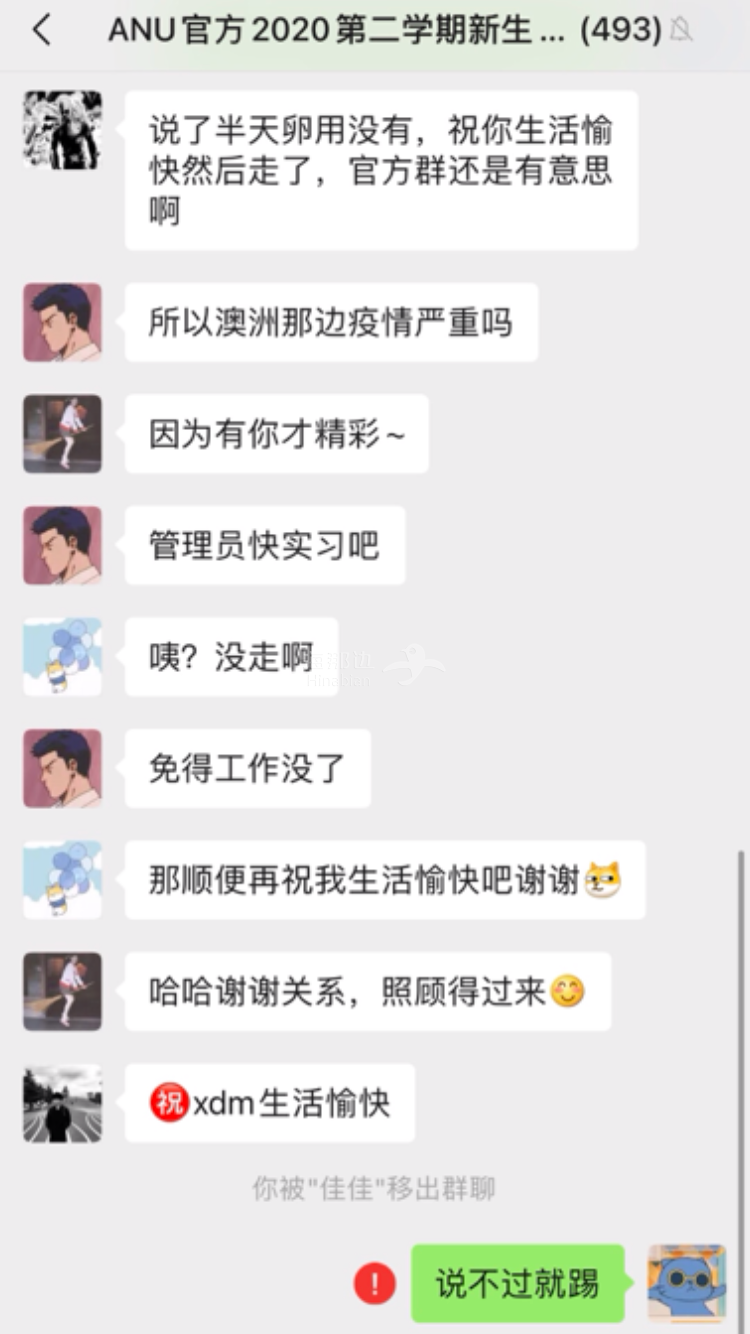Go back to the chat list

tap(41, 31)
